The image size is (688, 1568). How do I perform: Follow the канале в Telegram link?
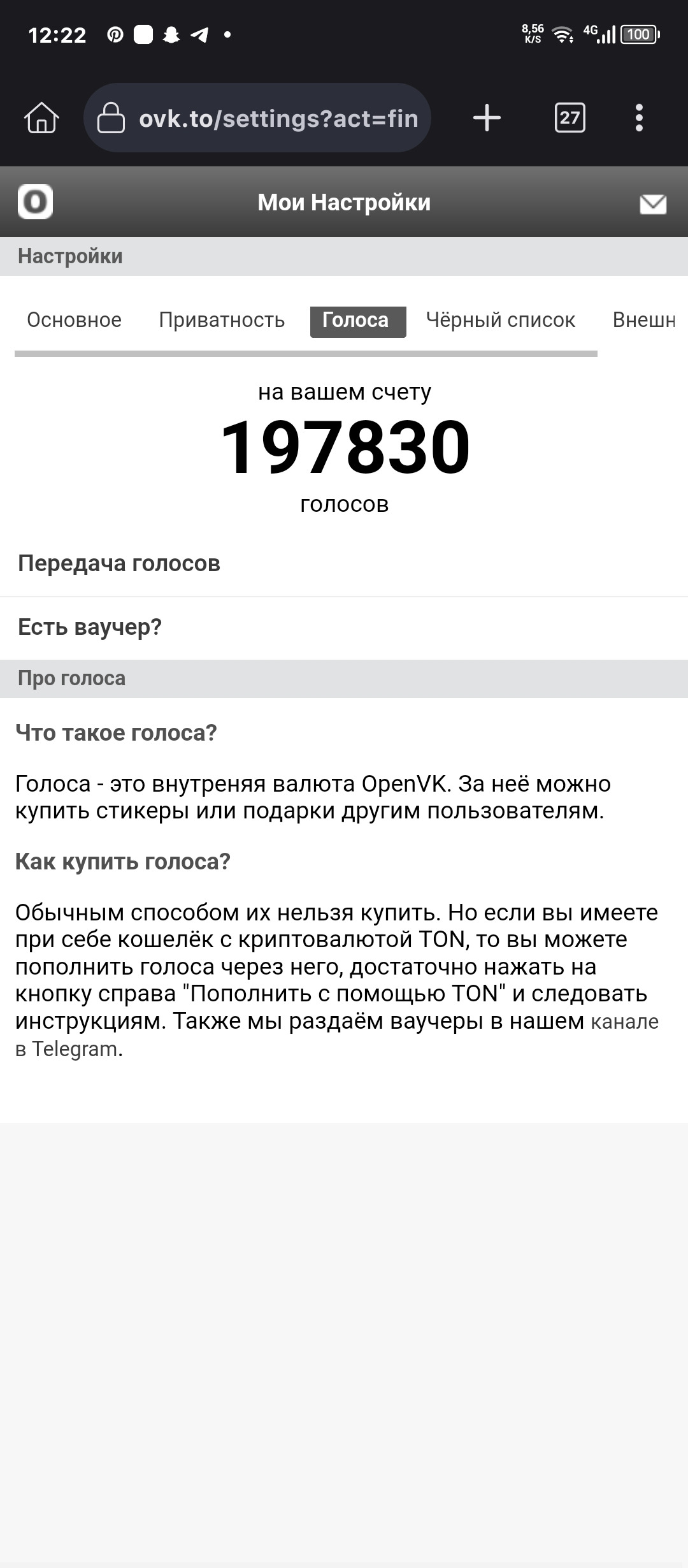coord(624,1022)
